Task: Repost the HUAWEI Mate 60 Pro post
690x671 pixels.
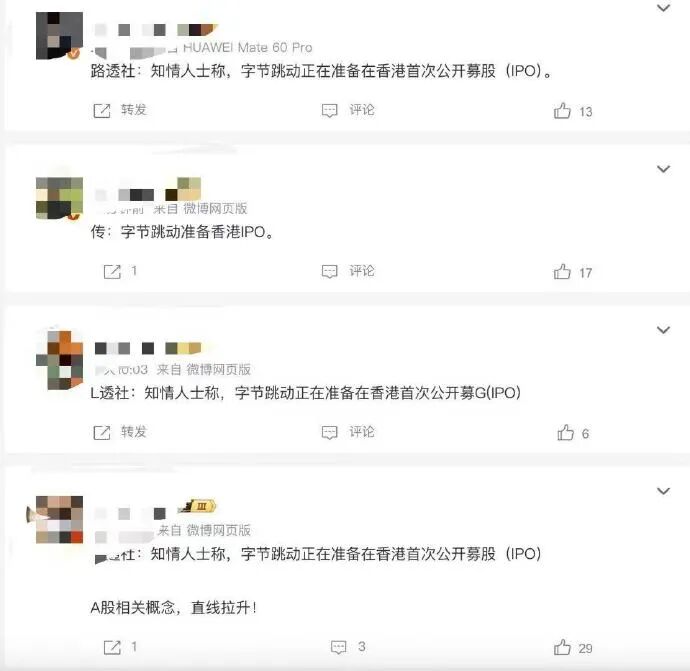Action: click(120, 110)
